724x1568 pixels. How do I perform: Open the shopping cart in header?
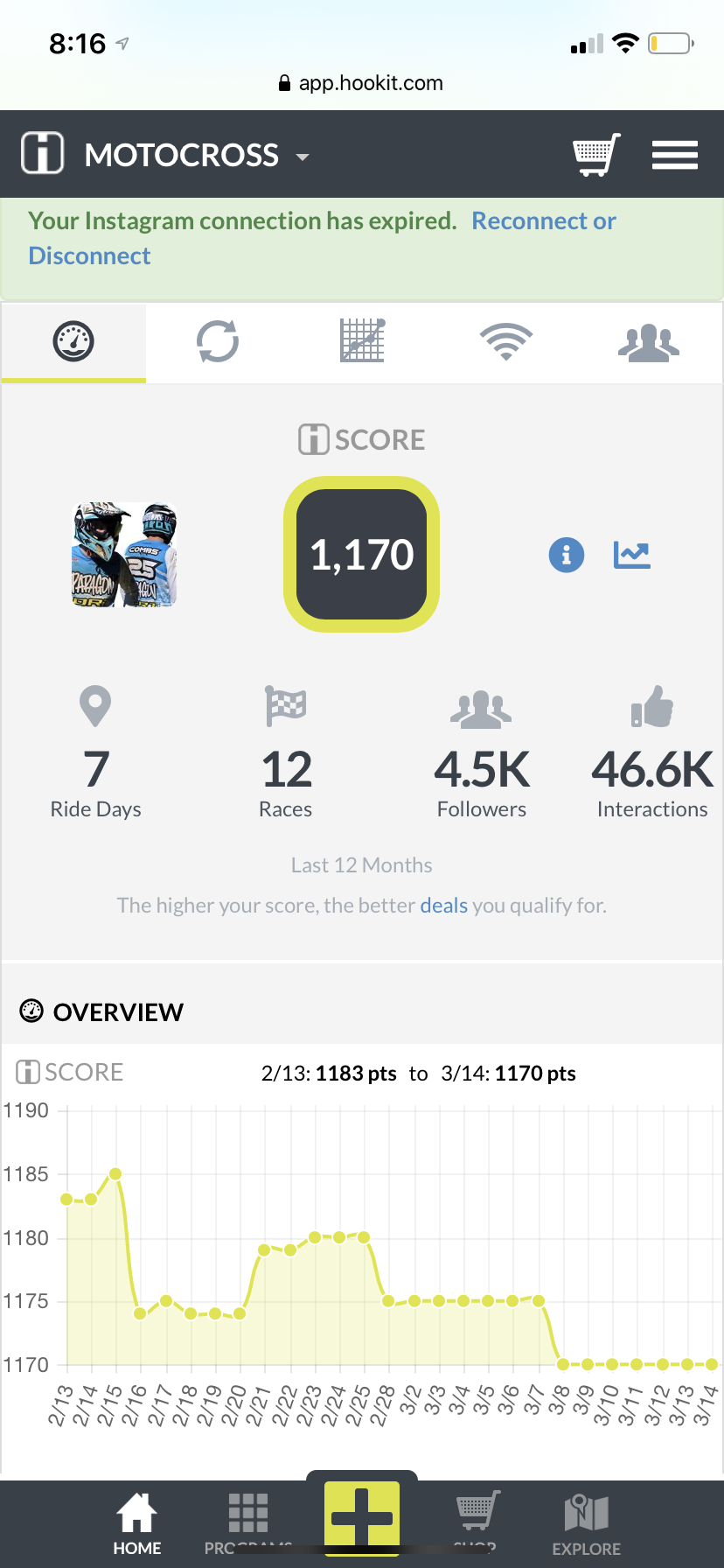pyautogui.click(x=596, y=155)
